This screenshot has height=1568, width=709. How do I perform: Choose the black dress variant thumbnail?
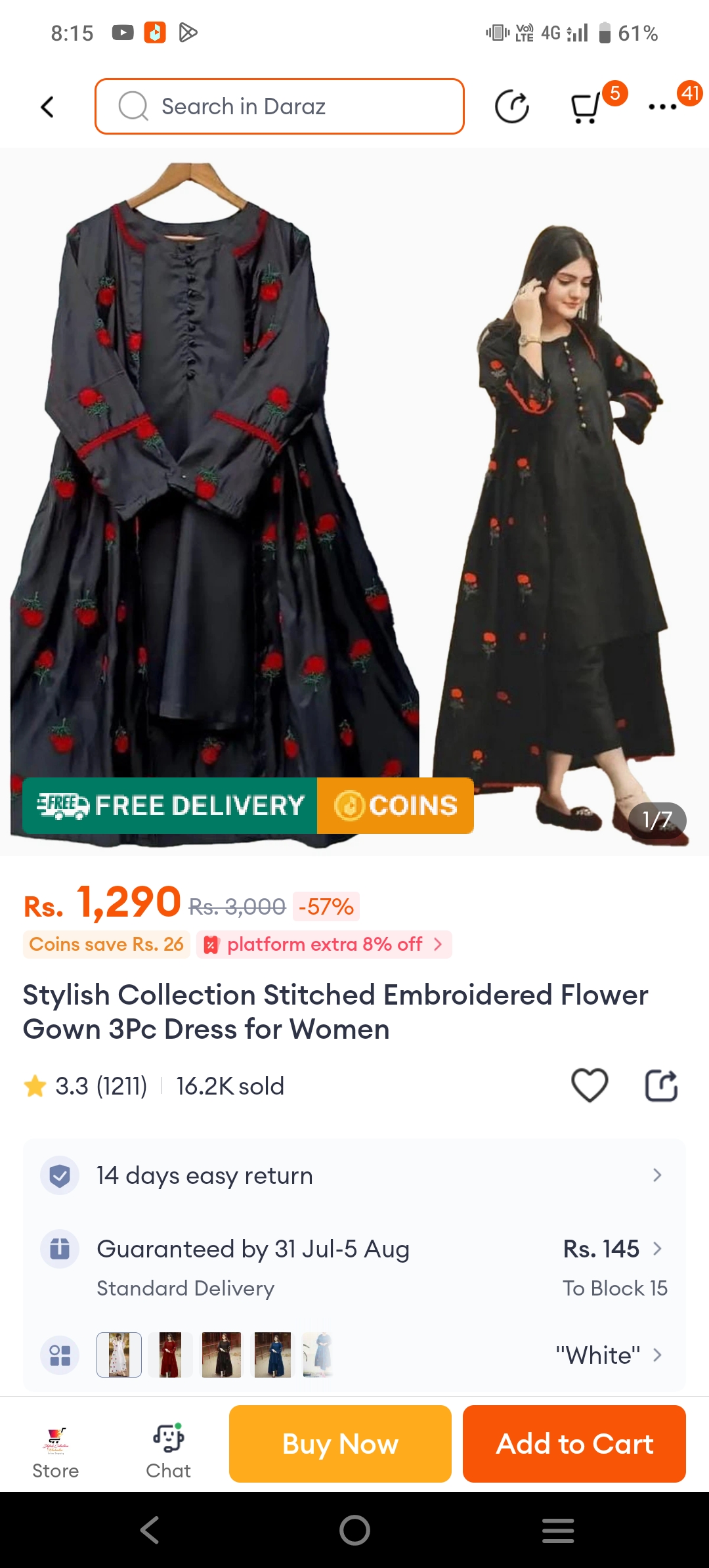coord(221,1355)
